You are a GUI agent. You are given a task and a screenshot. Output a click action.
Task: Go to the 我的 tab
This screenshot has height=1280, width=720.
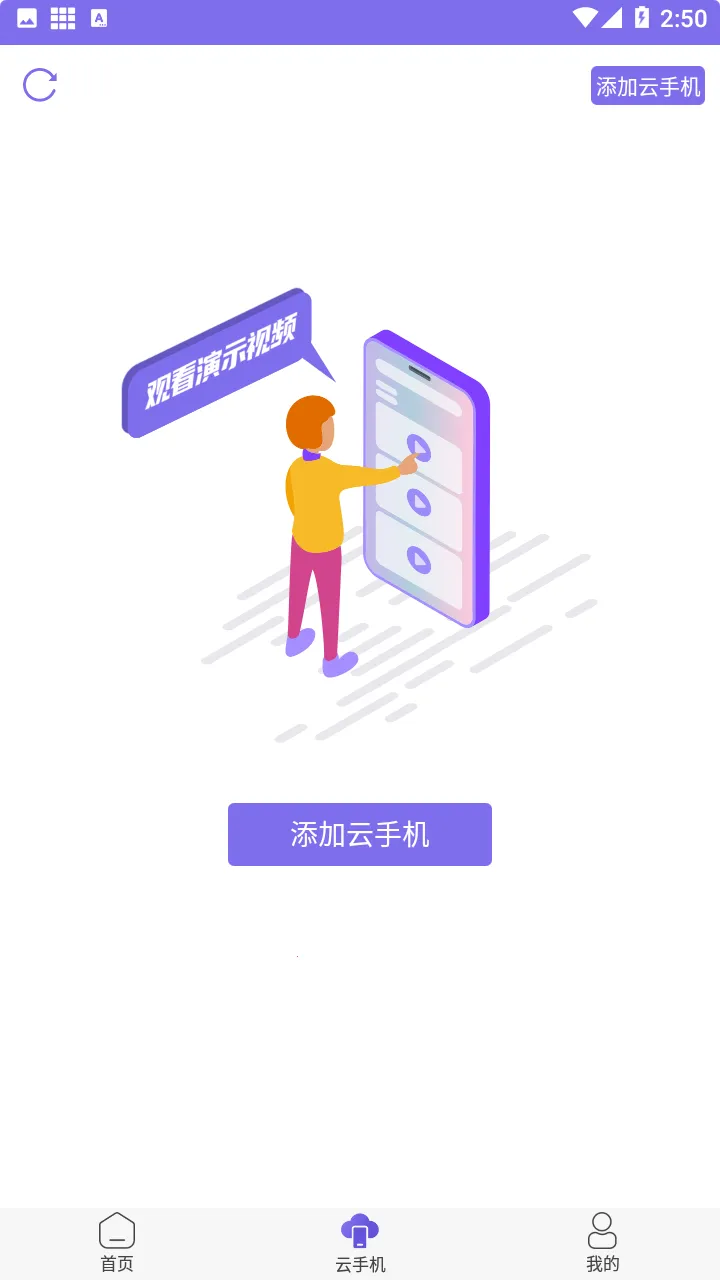point(602,1243)
